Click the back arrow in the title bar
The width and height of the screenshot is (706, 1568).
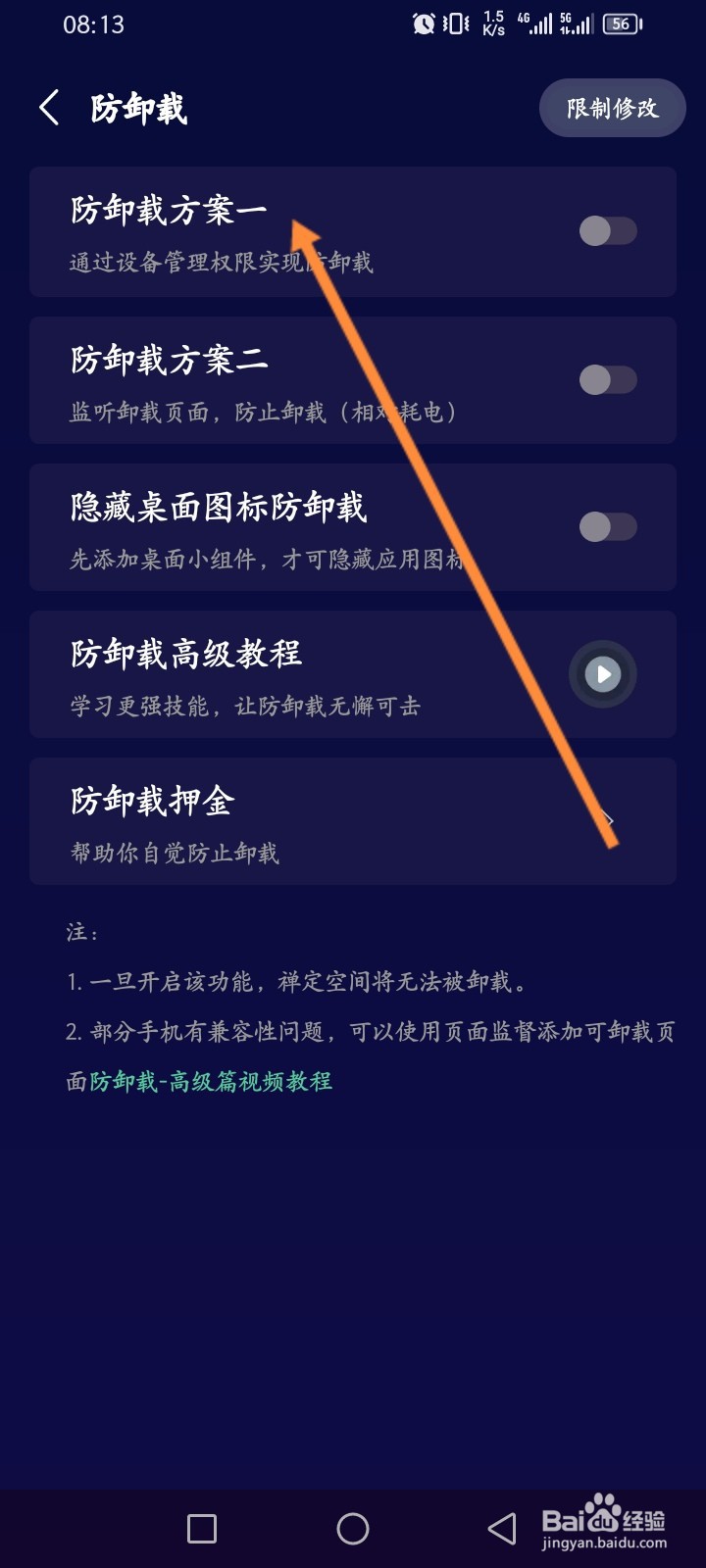pyautogui.click(x=49, y=108)
